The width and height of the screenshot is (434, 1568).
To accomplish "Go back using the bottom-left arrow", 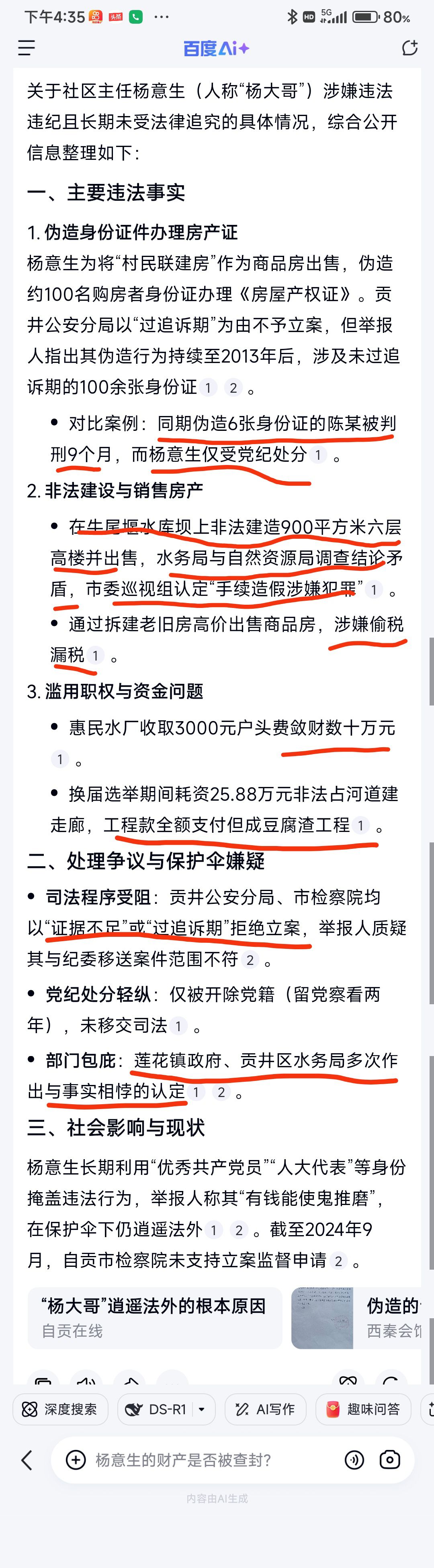I will 27,1460.
